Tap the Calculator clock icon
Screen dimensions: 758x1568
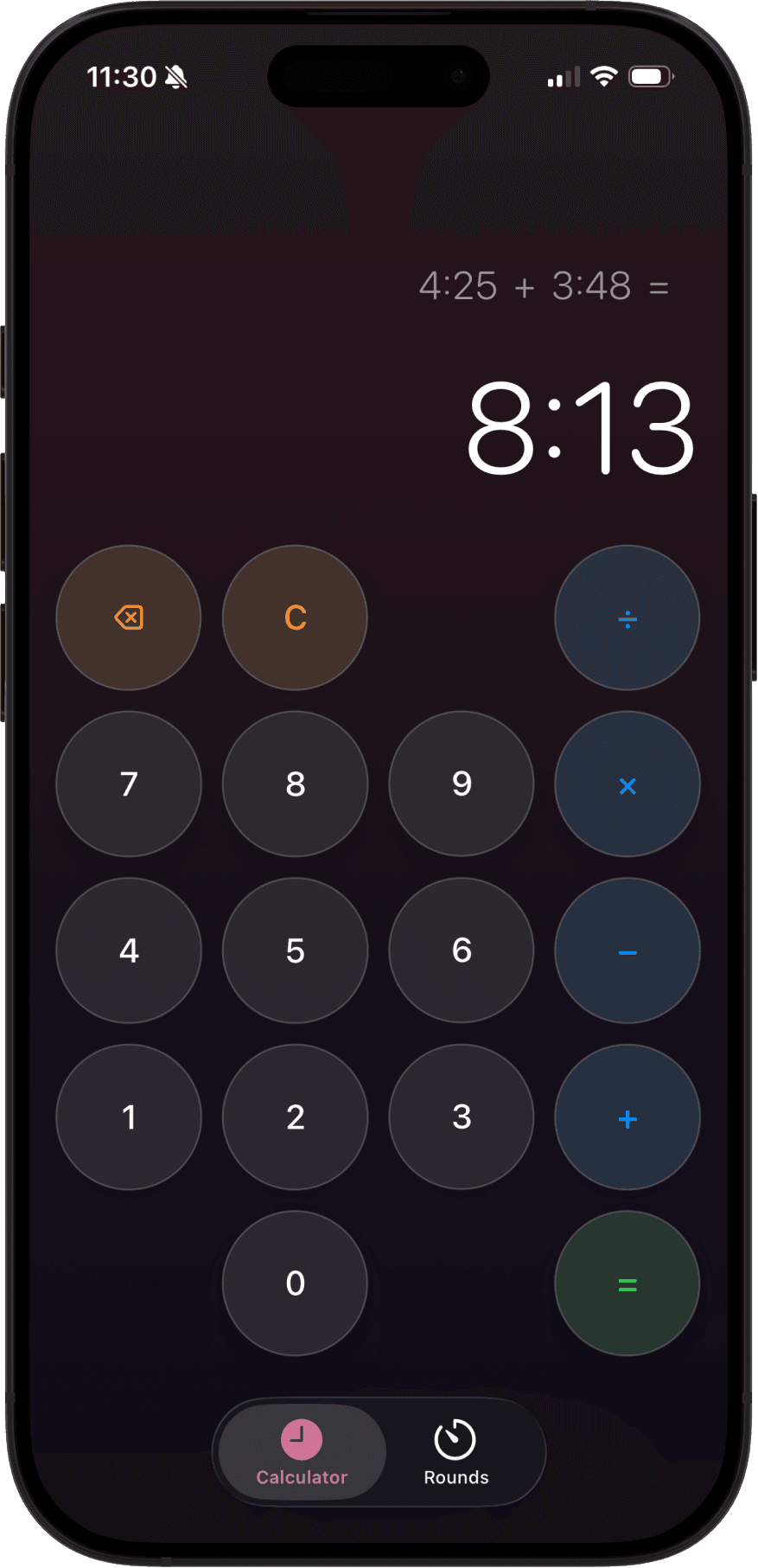pos(300,1438)
